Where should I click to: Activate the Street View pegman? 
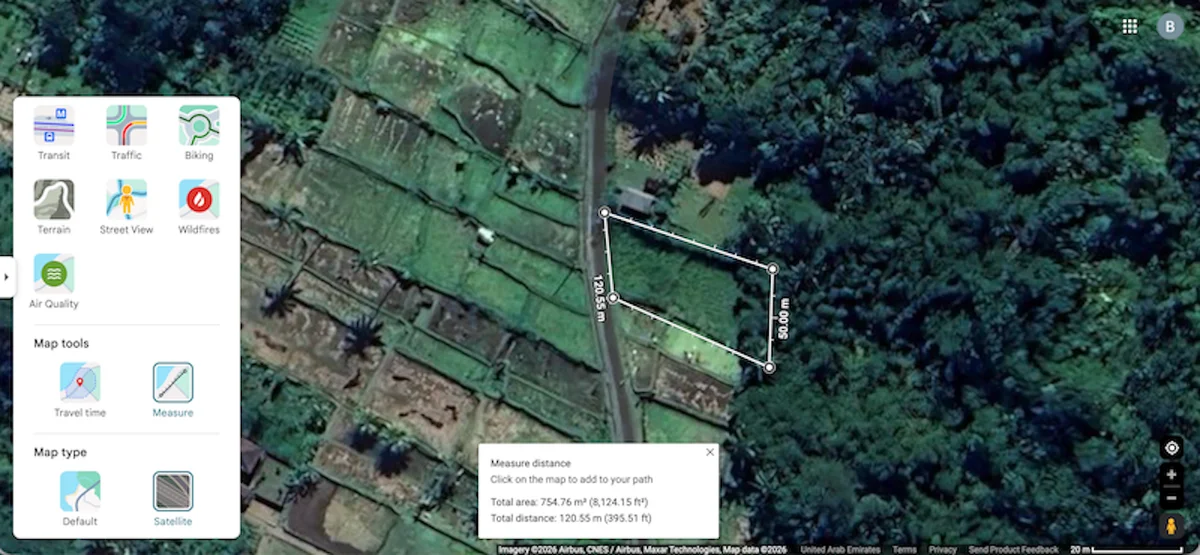(x=1172, y=526)
